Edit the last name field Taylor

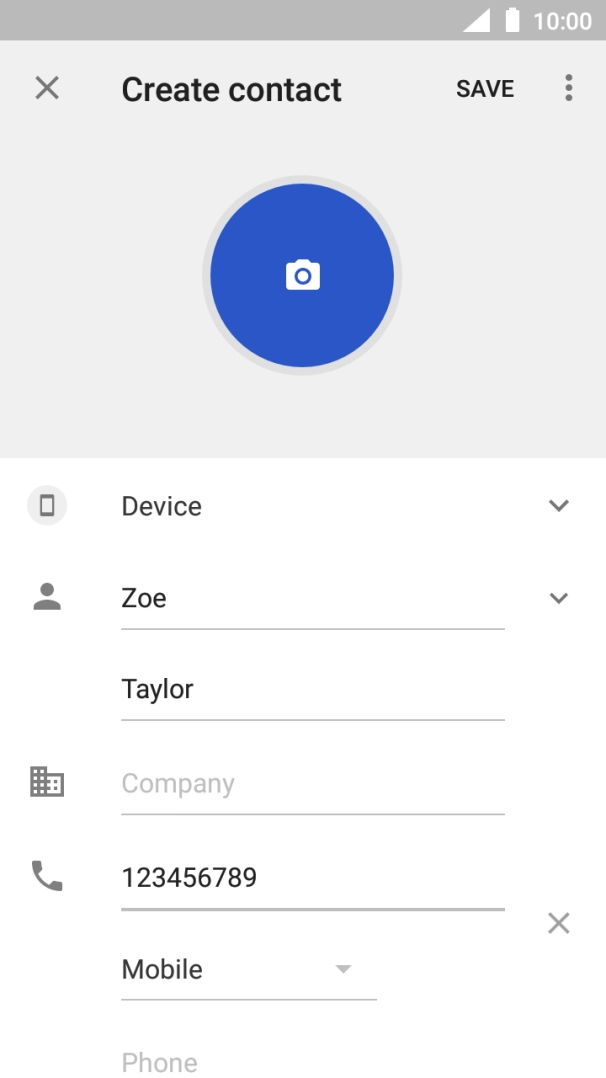pos(312,690)
